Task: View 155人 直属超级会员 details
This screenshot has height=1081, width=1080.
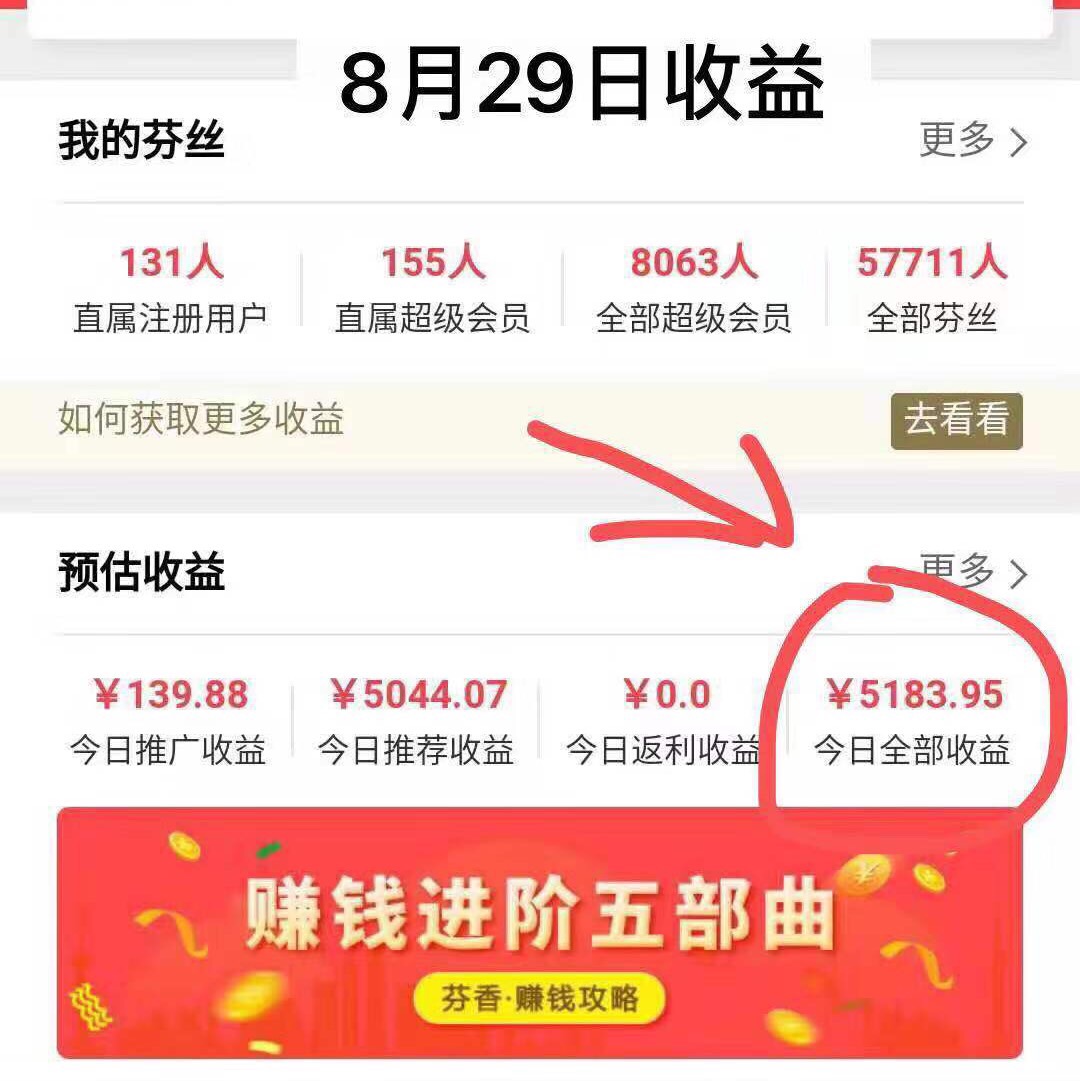Action: tap(435, 285)
